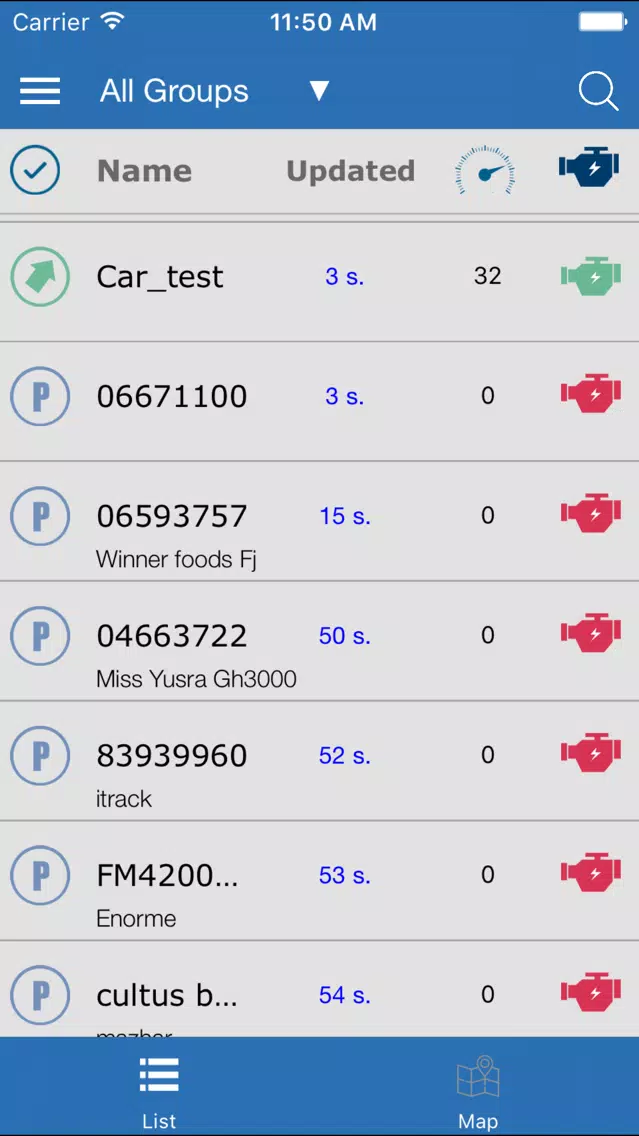The width and height of the screenshot is (639, 1136).
Task: Toggle the select-all checkmark in header
Action: click(x=35, y=171)
